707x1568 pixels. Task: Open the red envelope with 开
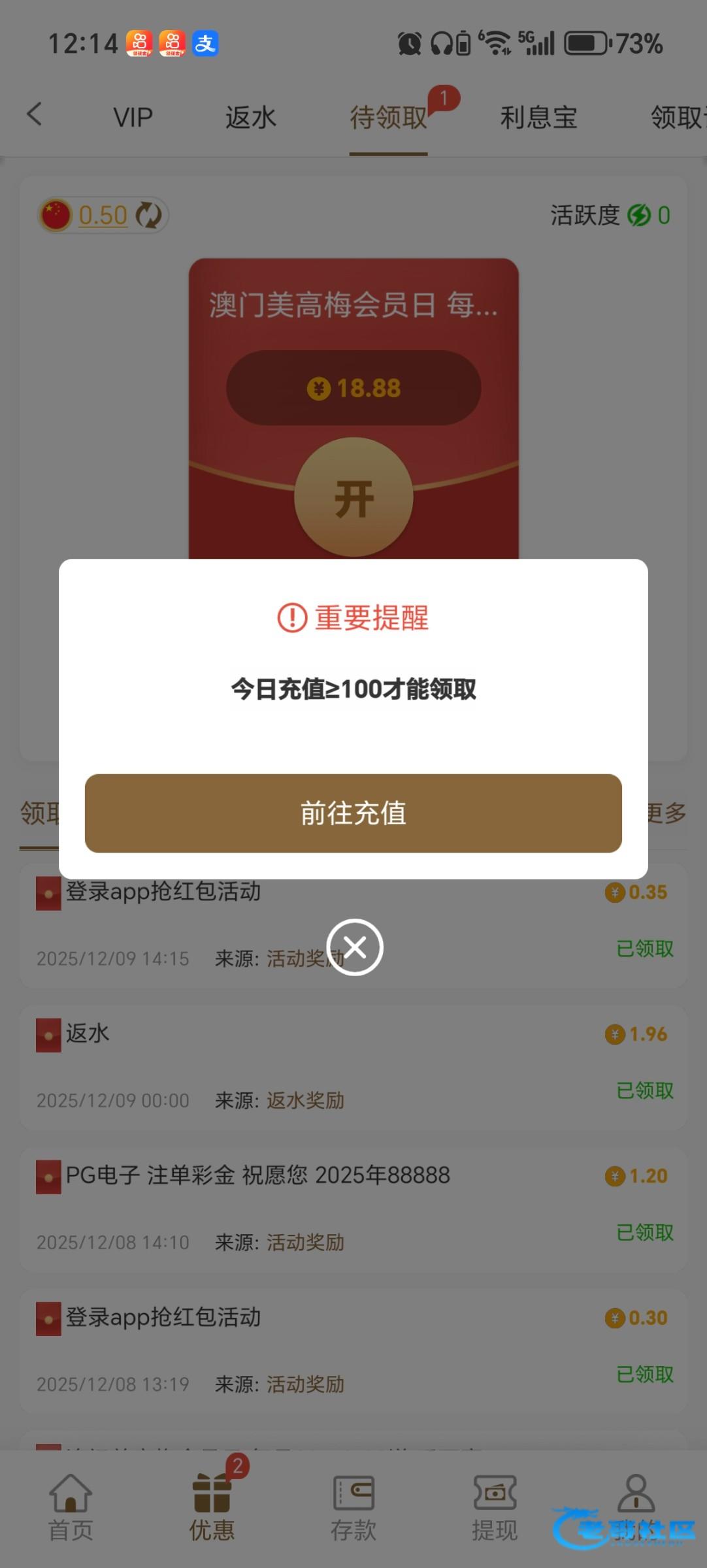pyautogui.click(x=354, y=498)
